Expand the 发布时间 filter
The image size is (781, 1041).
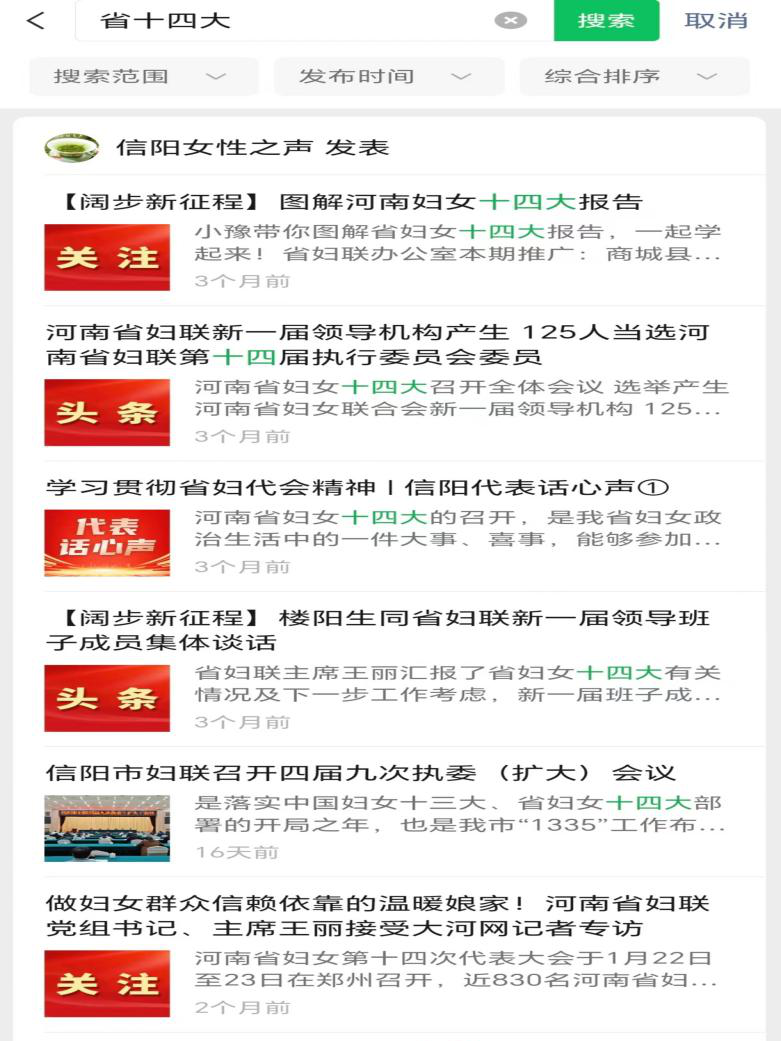(x=386, y=76)
